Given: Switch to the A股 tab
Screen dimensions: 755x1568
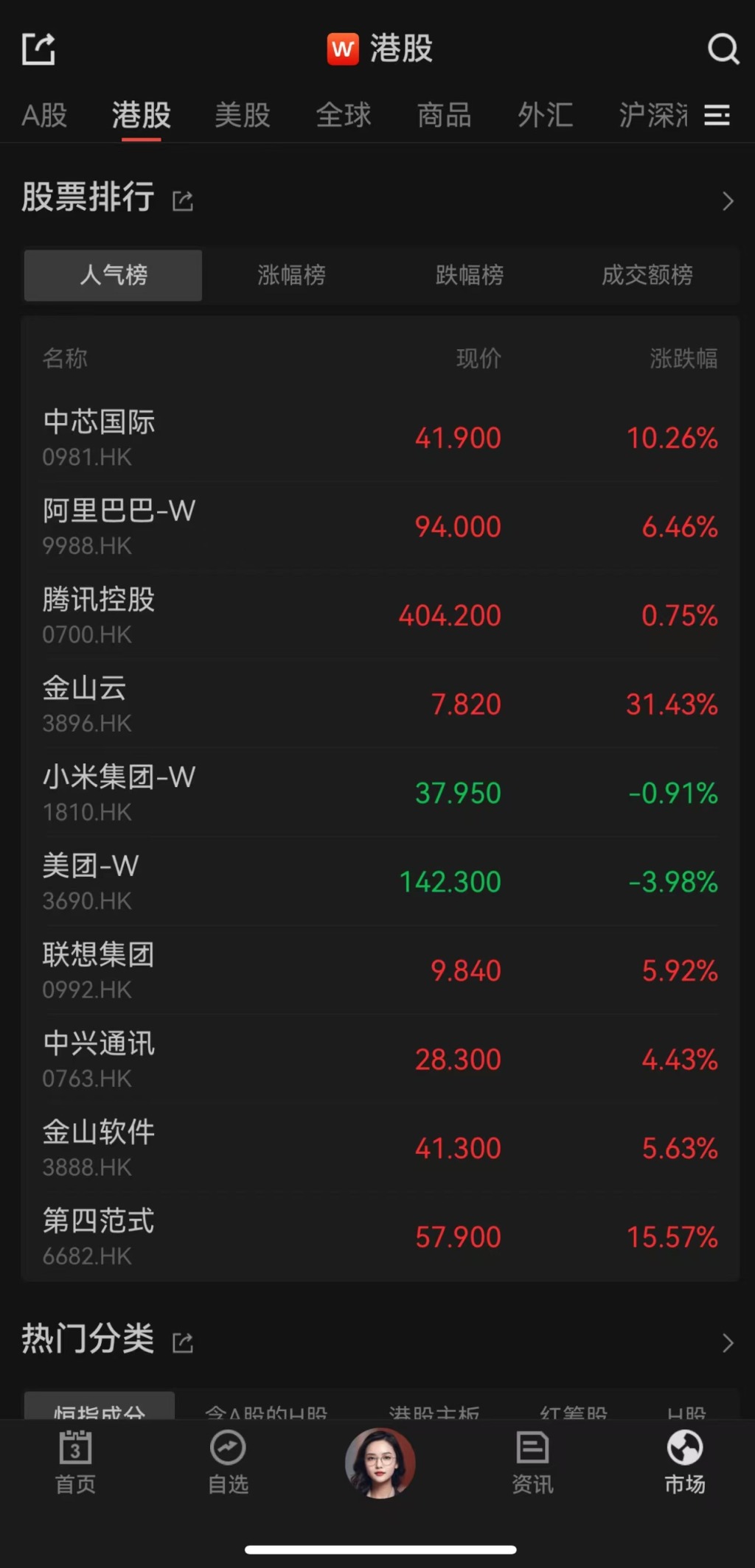Looking at the screenshot, I should coord(44,116).
